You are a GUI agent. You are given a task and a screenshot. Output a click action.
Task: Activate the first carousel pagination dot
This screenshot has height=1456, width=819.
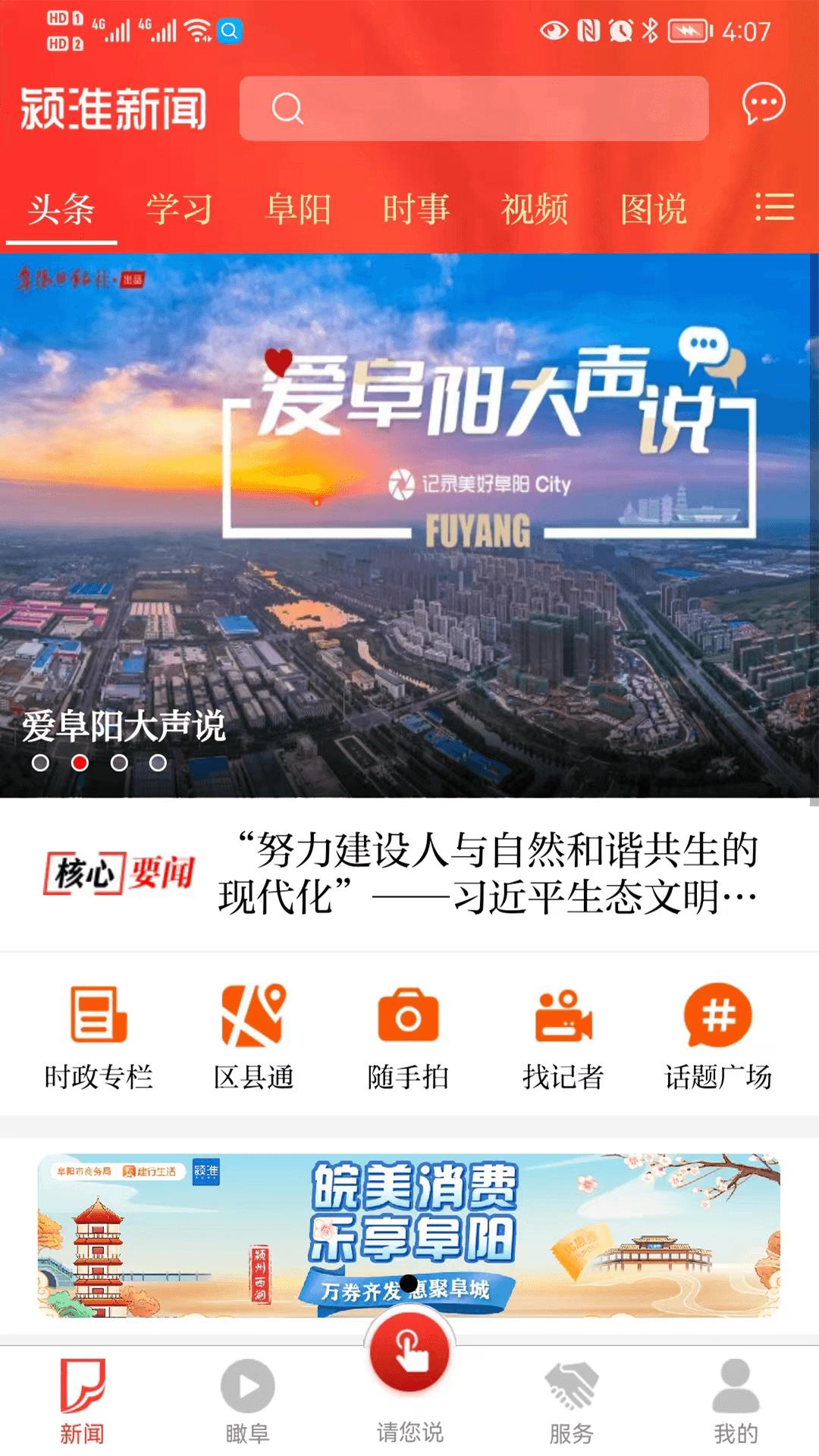click(x=40, y=764)
